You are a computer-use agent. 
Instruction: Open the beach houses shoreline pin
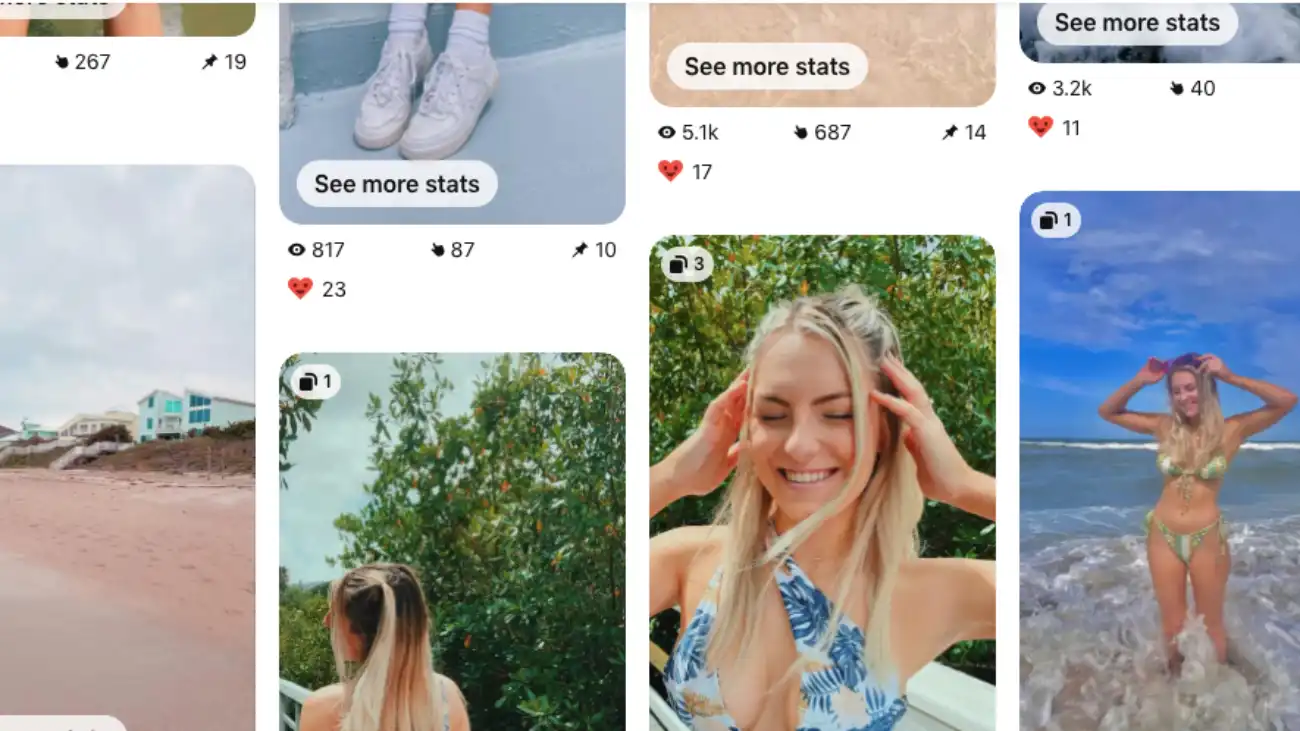[x=127, y=440]
